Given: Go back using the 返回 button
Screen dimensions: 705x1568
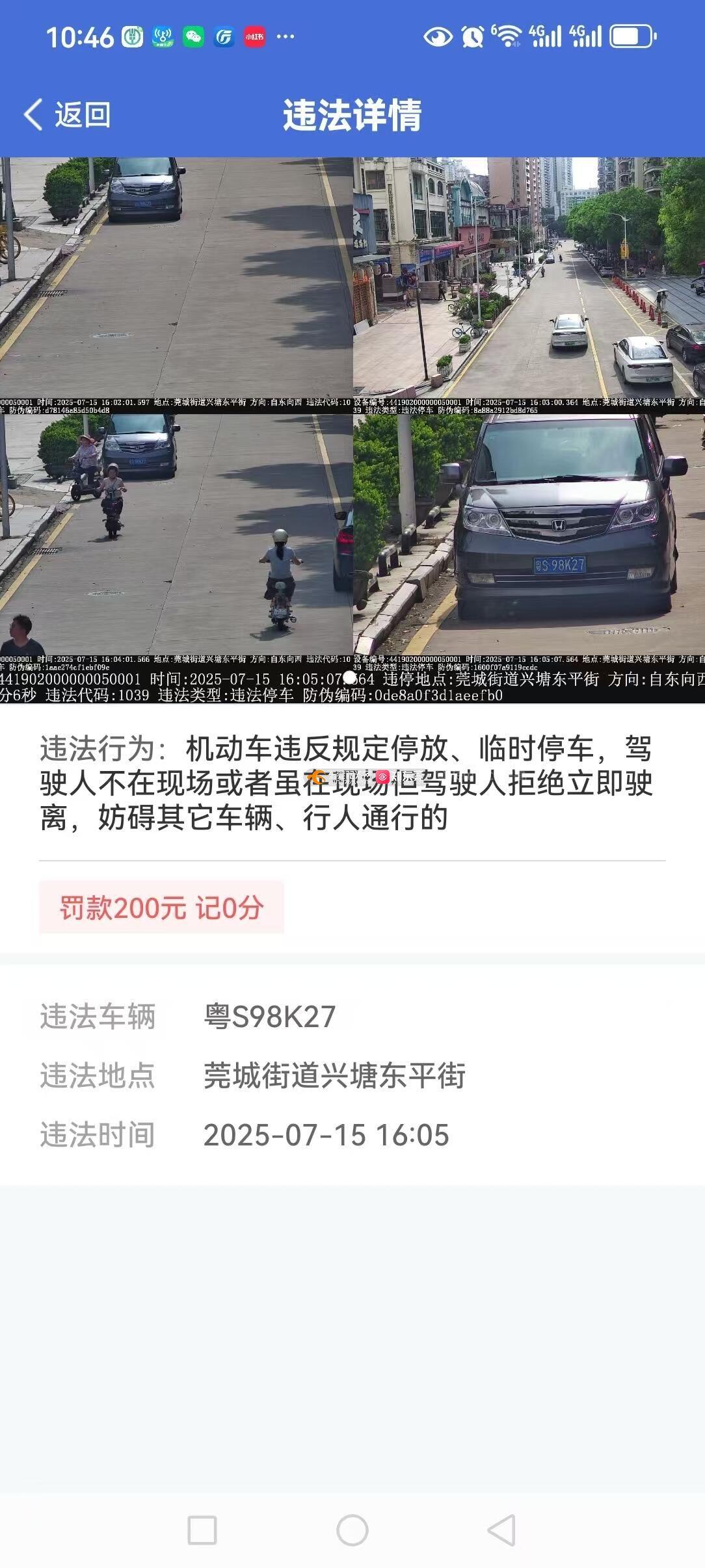Looking at the screenshot, I should pyautogui.click(x=67, y=115).
